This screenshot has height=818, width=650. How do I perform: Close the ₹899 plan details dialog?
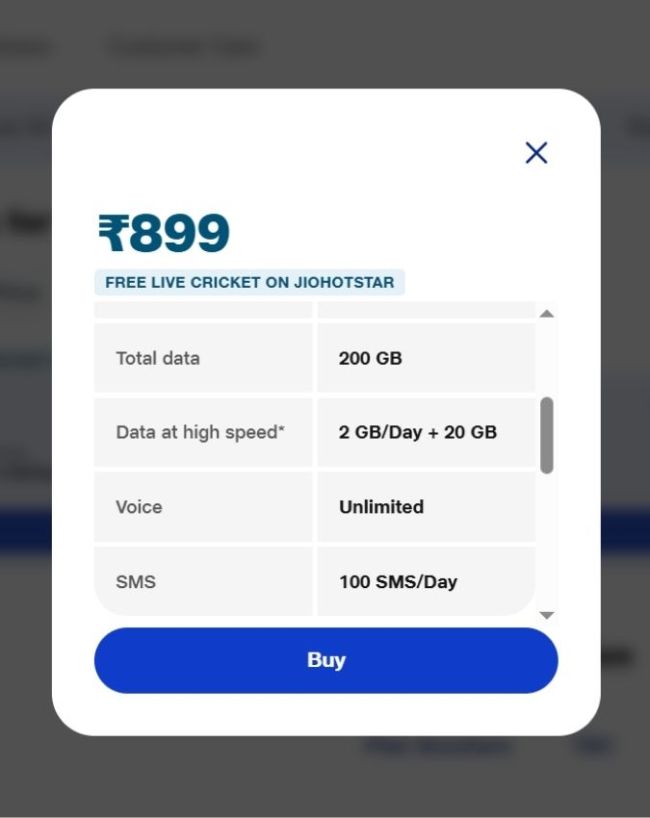coord(536,153)
